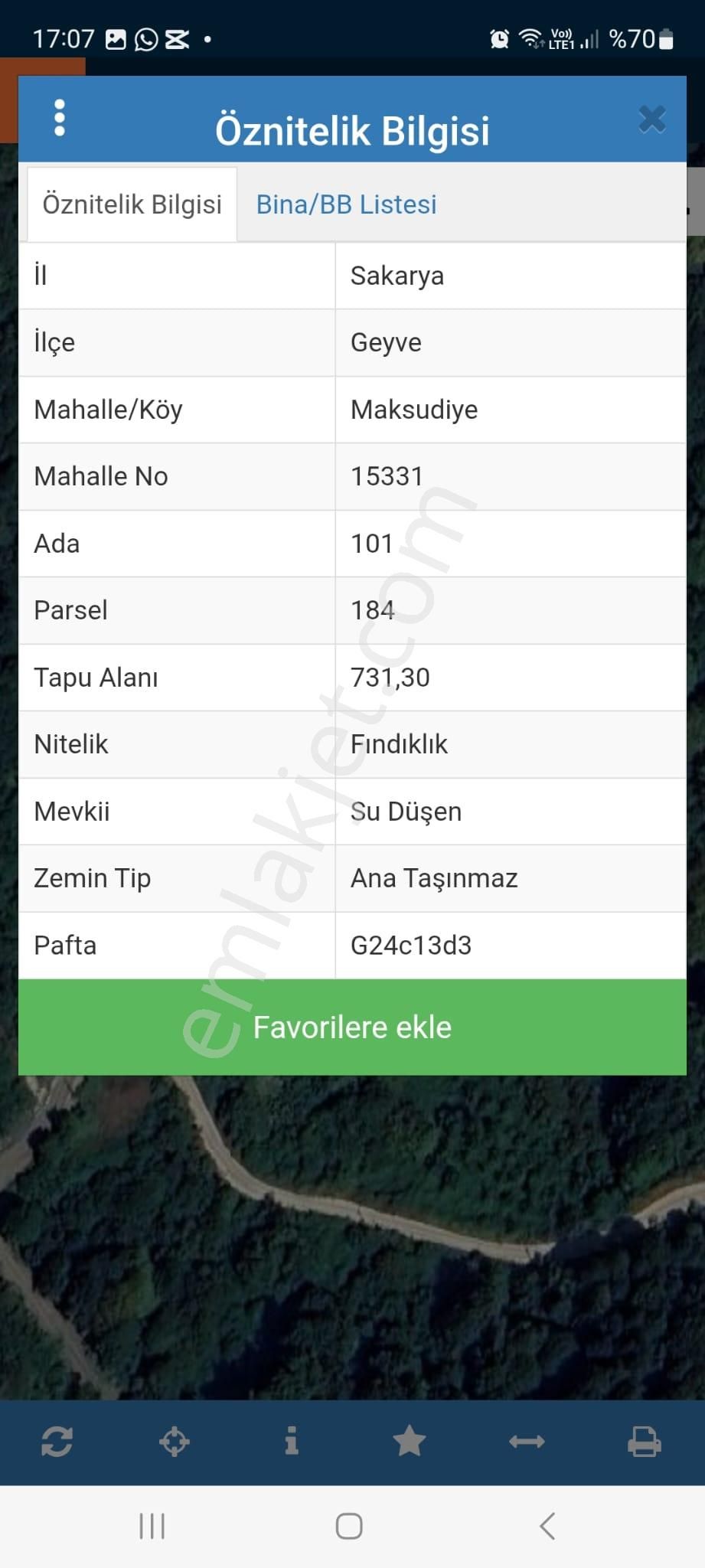Center map on my location

[x=175, y=1442]
